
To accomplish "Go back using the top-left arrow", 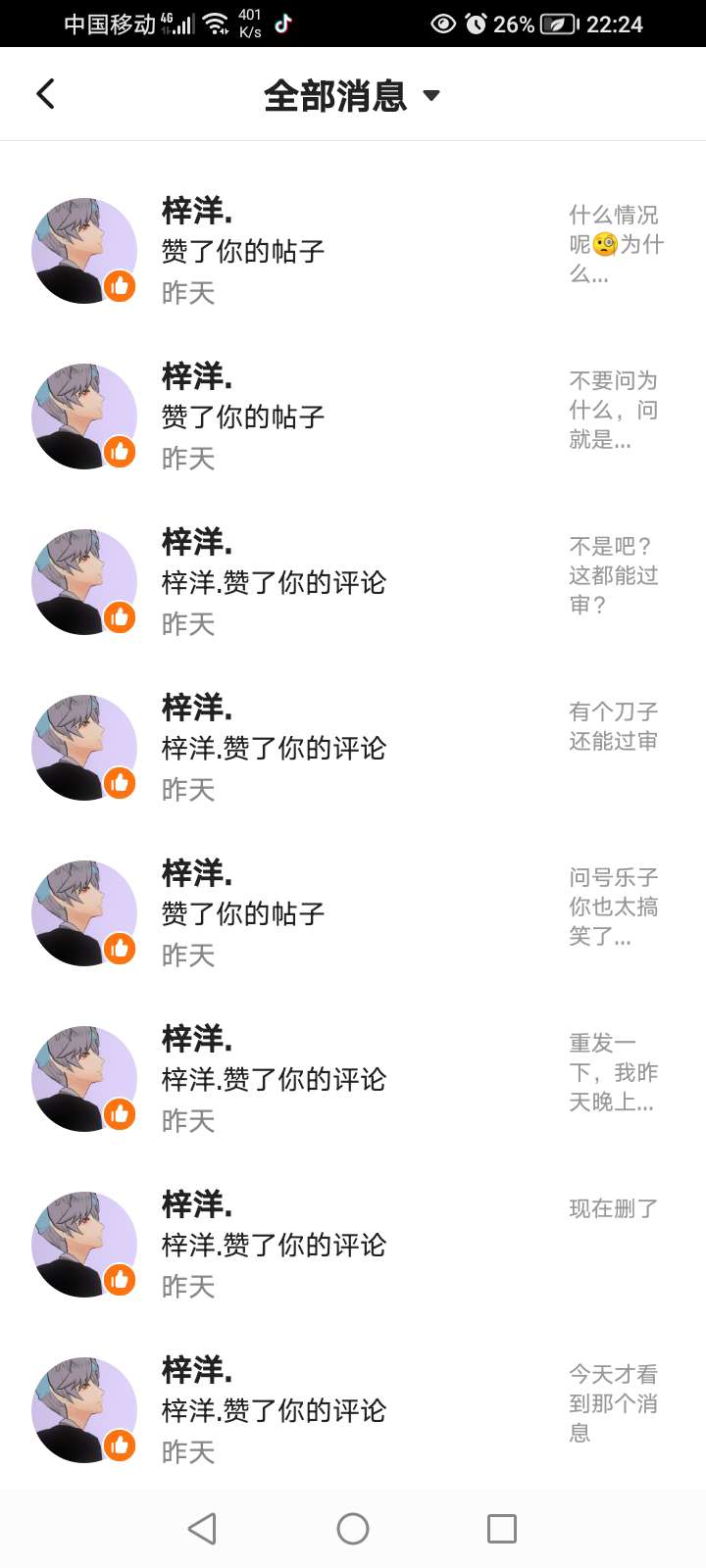I will coord(45,94).
